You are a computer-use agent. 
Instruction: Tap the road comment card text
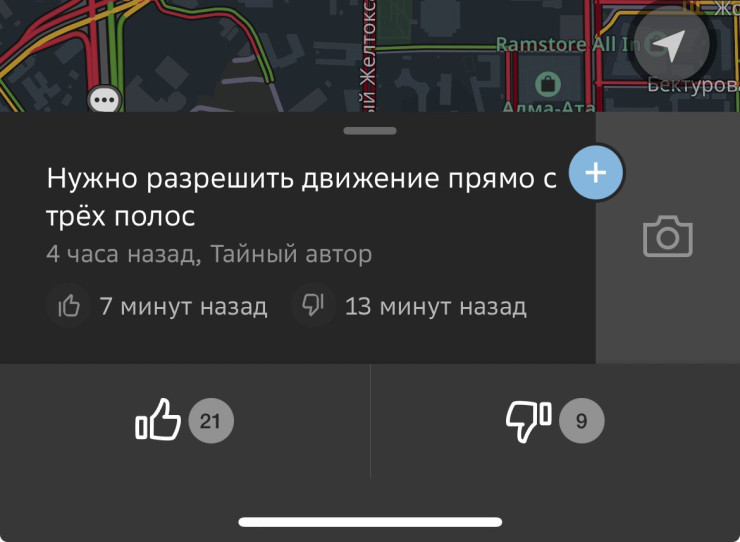[300, 197]
